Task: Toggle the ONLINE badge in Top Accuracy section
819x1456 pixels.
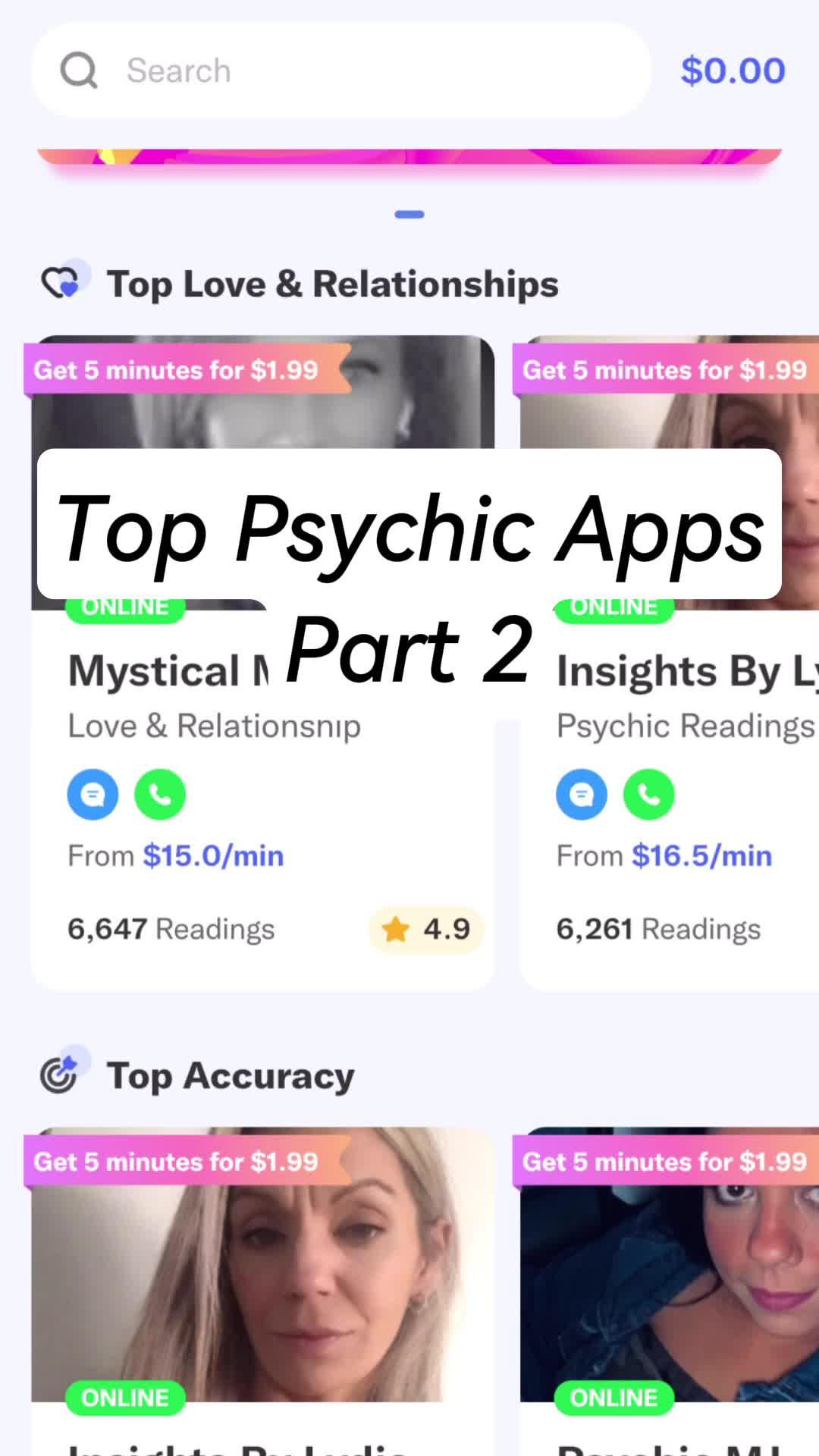Action: click(125, 1398)
